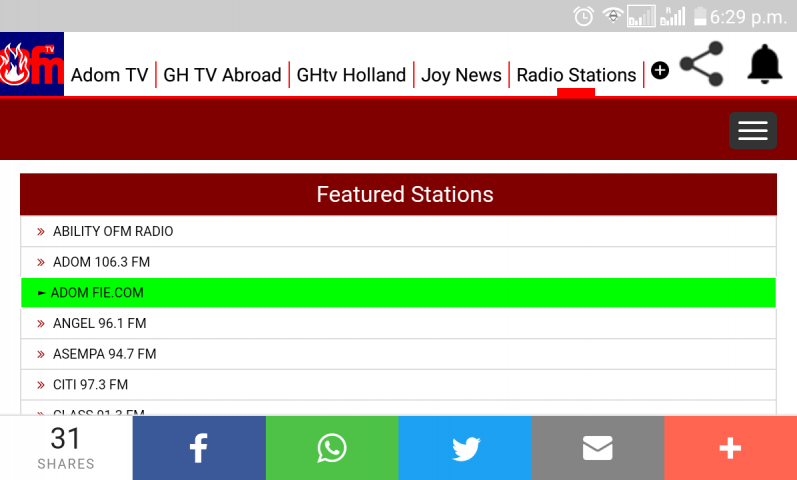Image resolution: width=797 pixels, height=480 pixels.
Task: Open ANGEL 96.1 FM station
Action: pos(99,323)
